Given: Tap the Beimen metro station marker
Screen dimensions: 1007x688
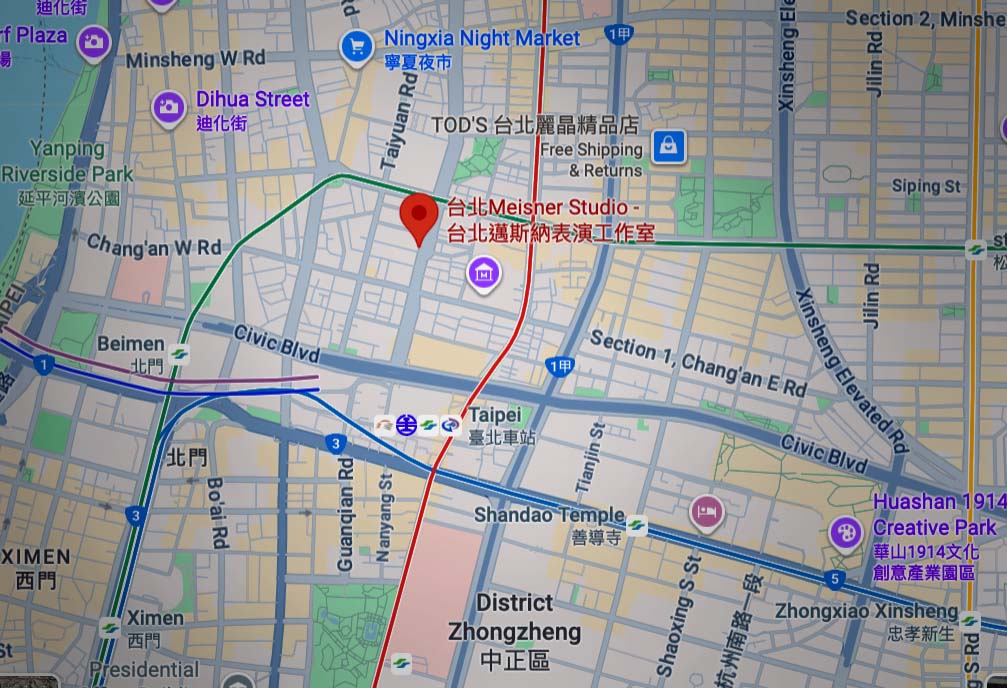Looking at the screenshot, I should [180, 352].
